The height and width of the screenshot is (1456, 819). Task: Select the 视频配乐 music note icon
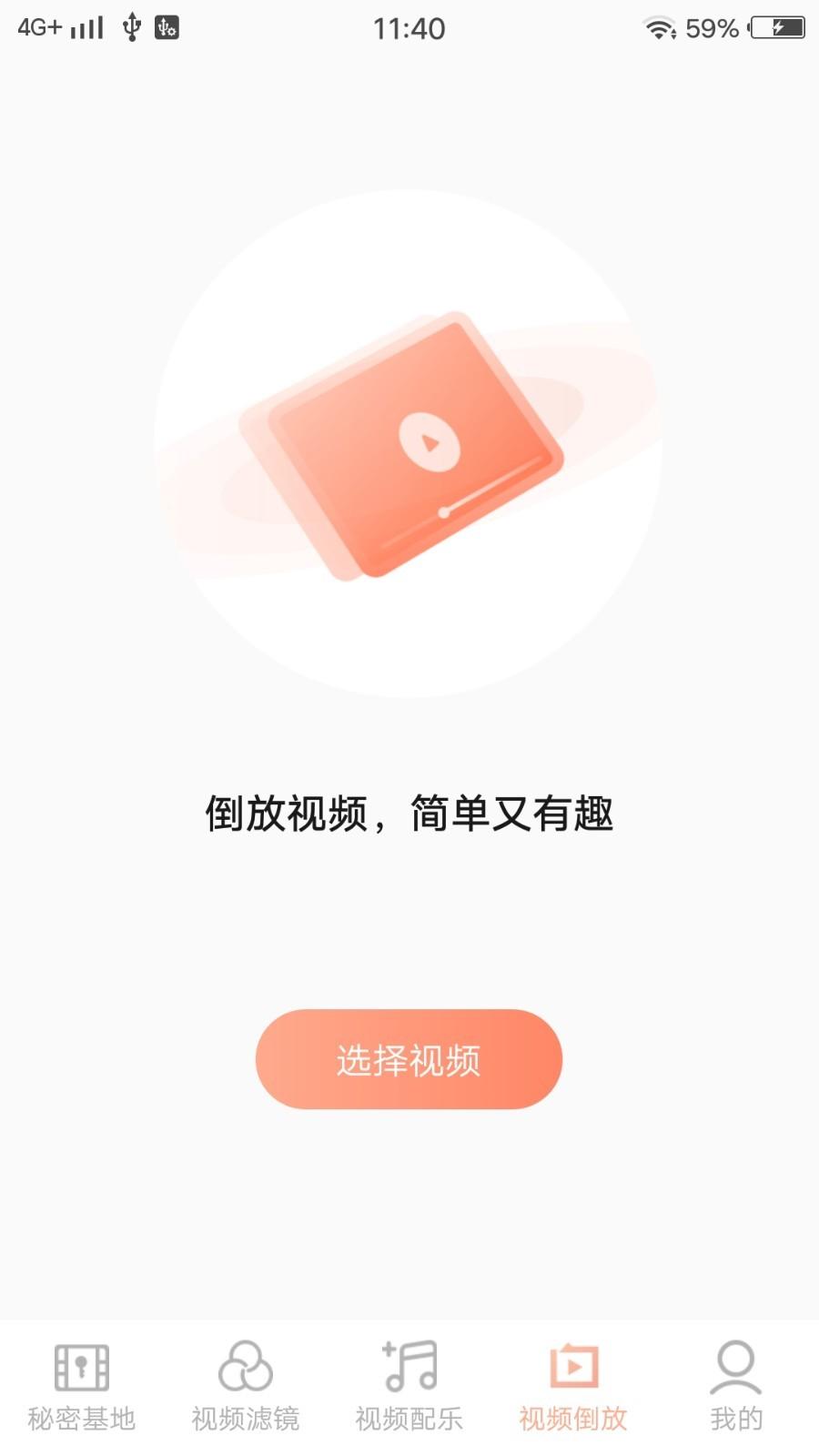(410, 1365)
